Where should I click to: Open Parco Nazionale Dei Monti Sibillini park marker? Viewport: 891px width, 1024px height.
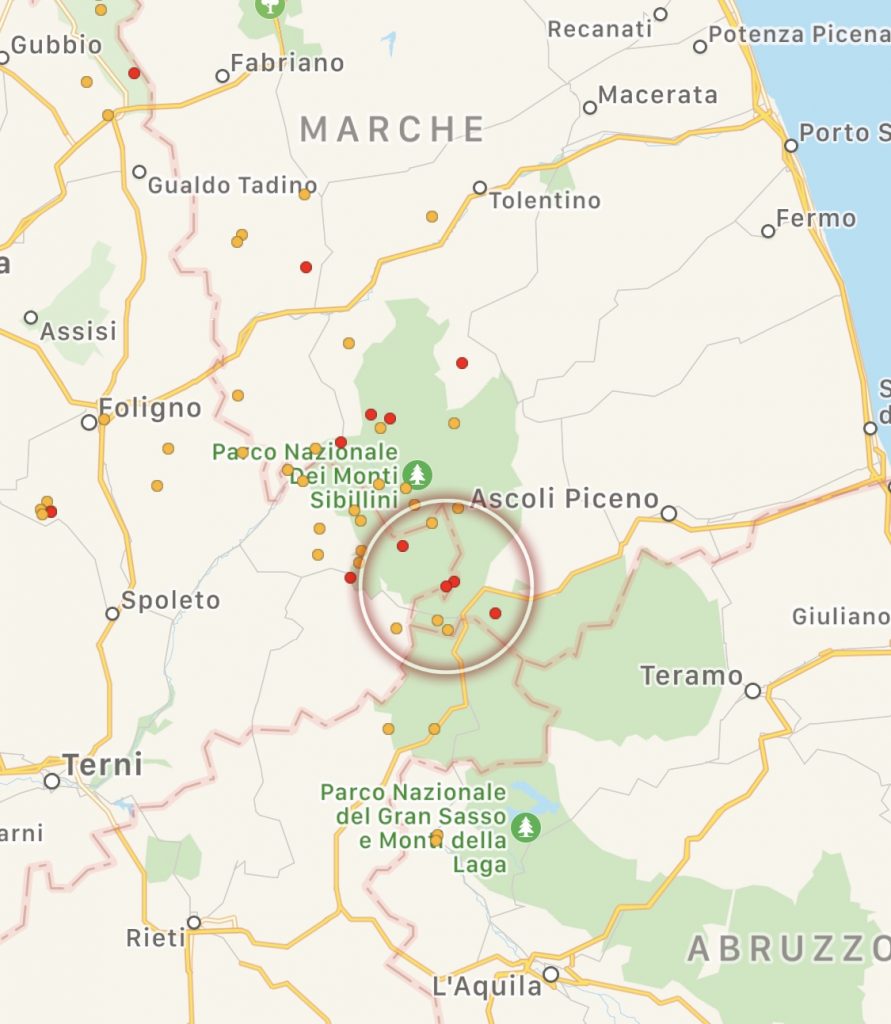(417, 473)
